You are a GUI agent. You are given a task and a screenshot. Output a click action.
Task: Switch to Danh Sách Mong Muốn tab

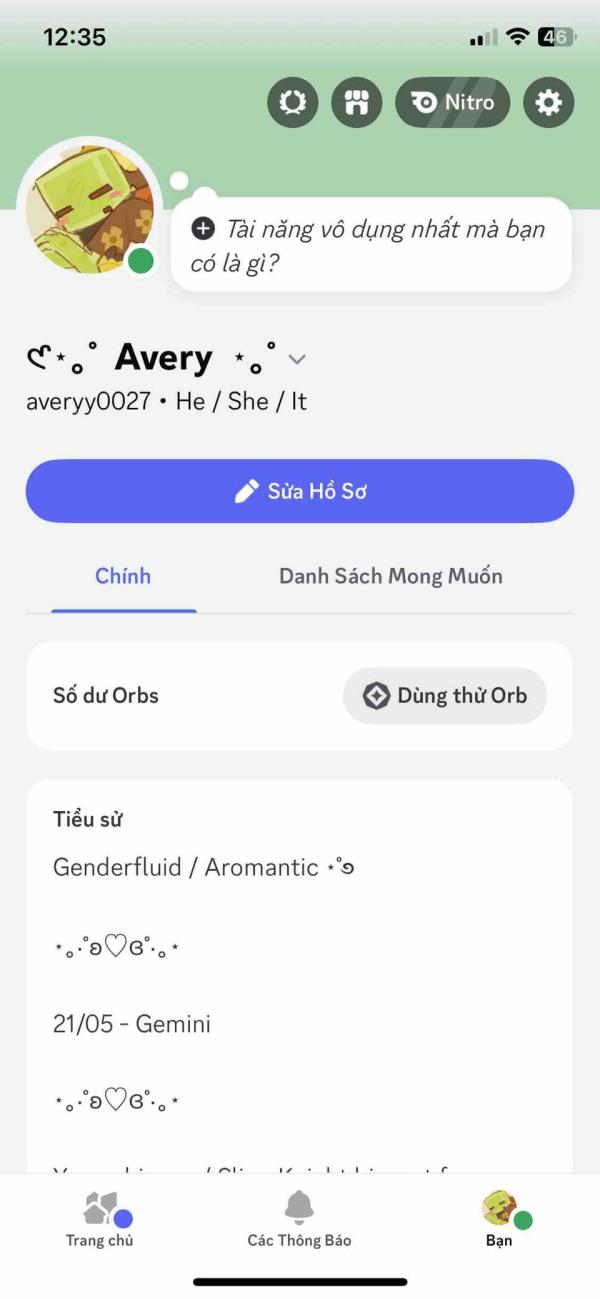coord(390,576)
